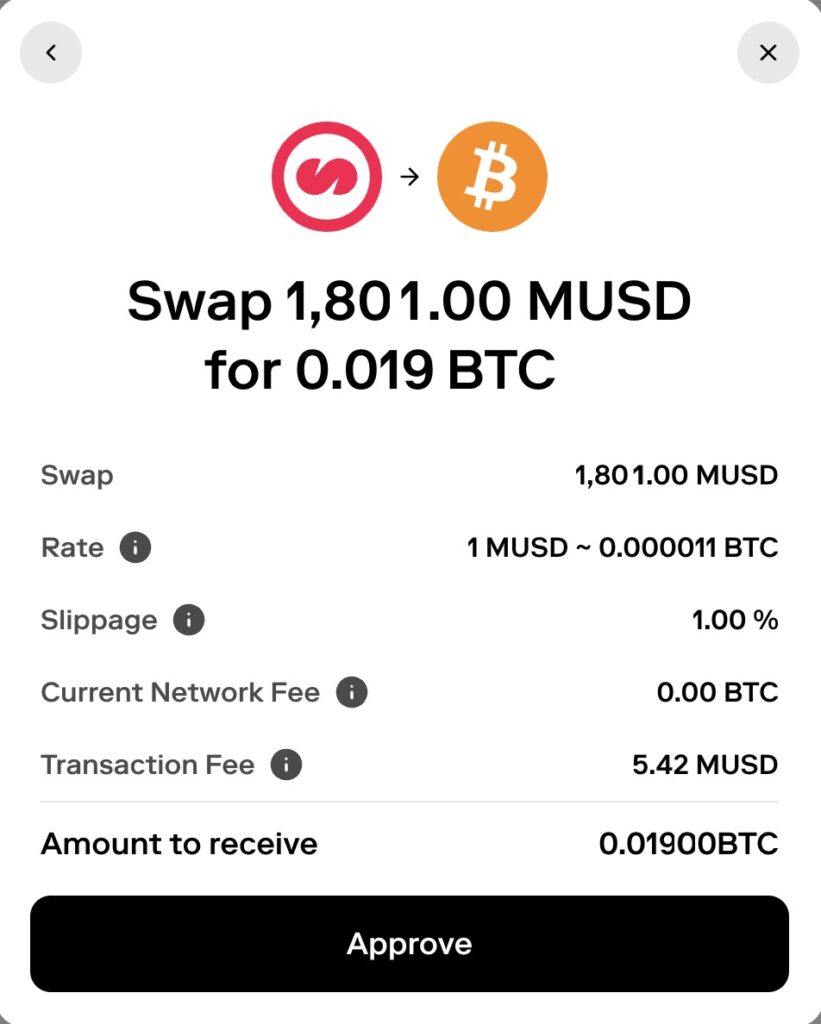View Slippage info tooltip
821x1024 pixels.
pyautogui.click(x=189, y=620)
